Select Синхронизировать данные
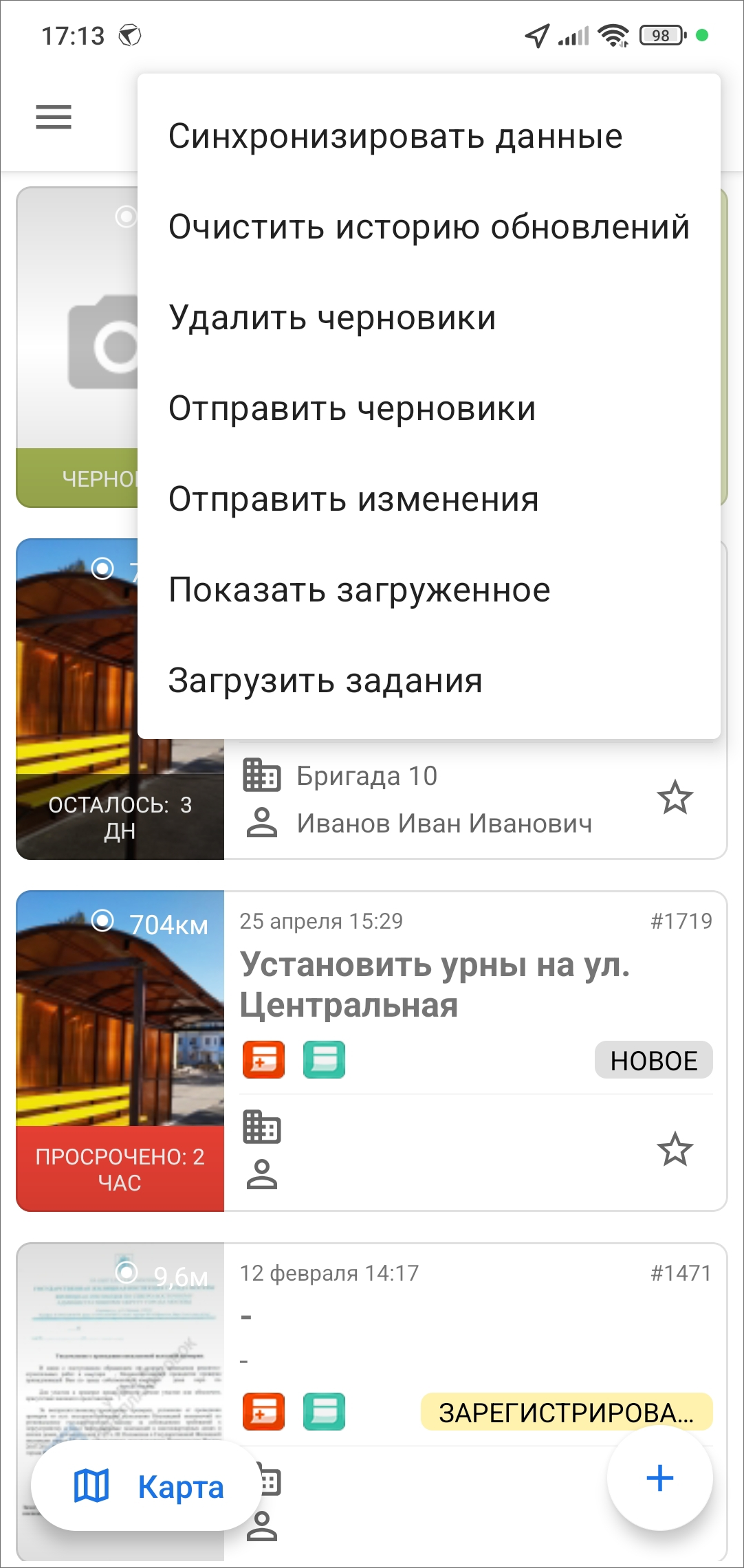 [395, 136]
